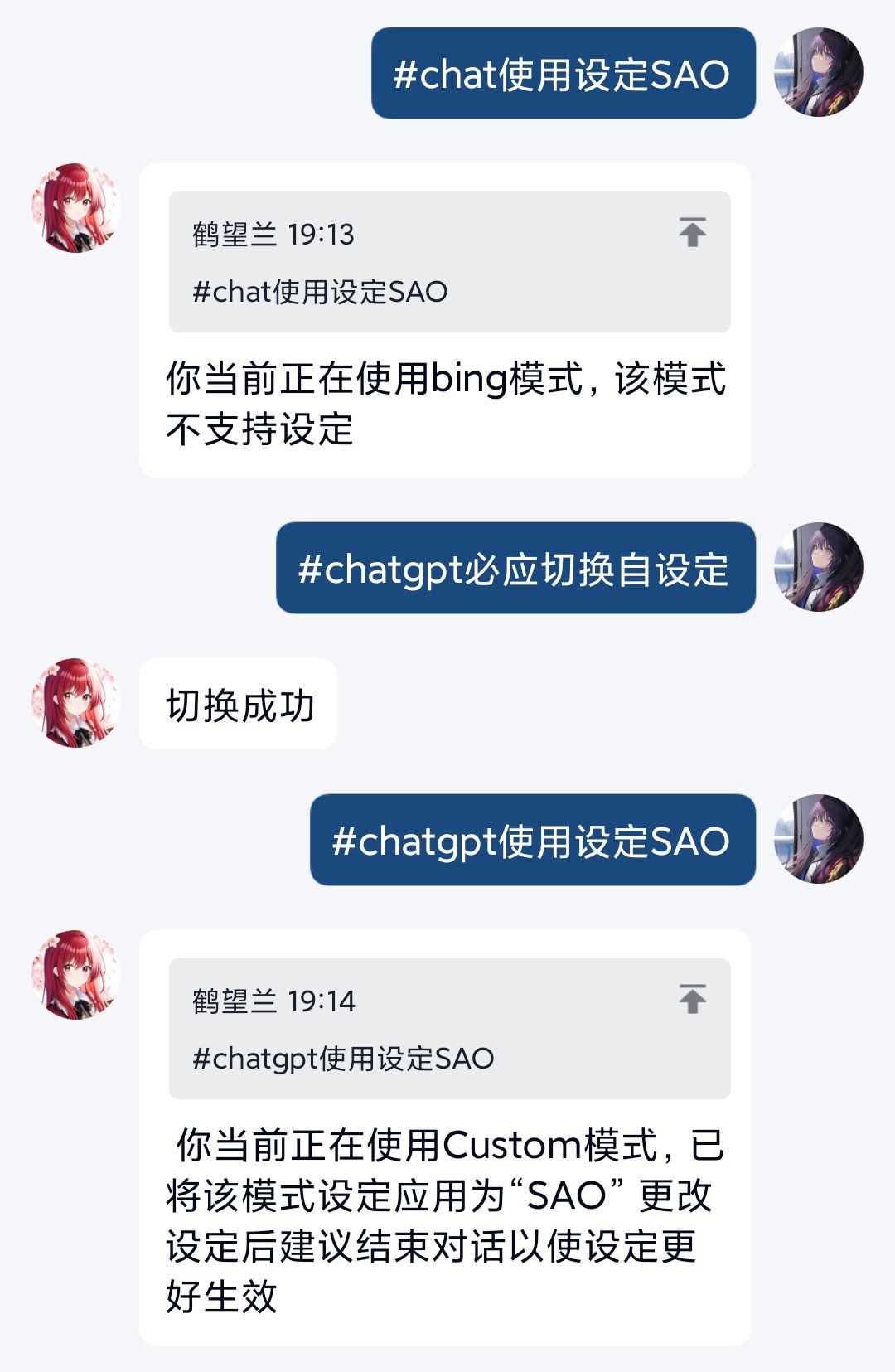Open bot avatar beside the bing模式 reply
The height and width of the screenshot is (1372, 895).
[x=75, y=208]
